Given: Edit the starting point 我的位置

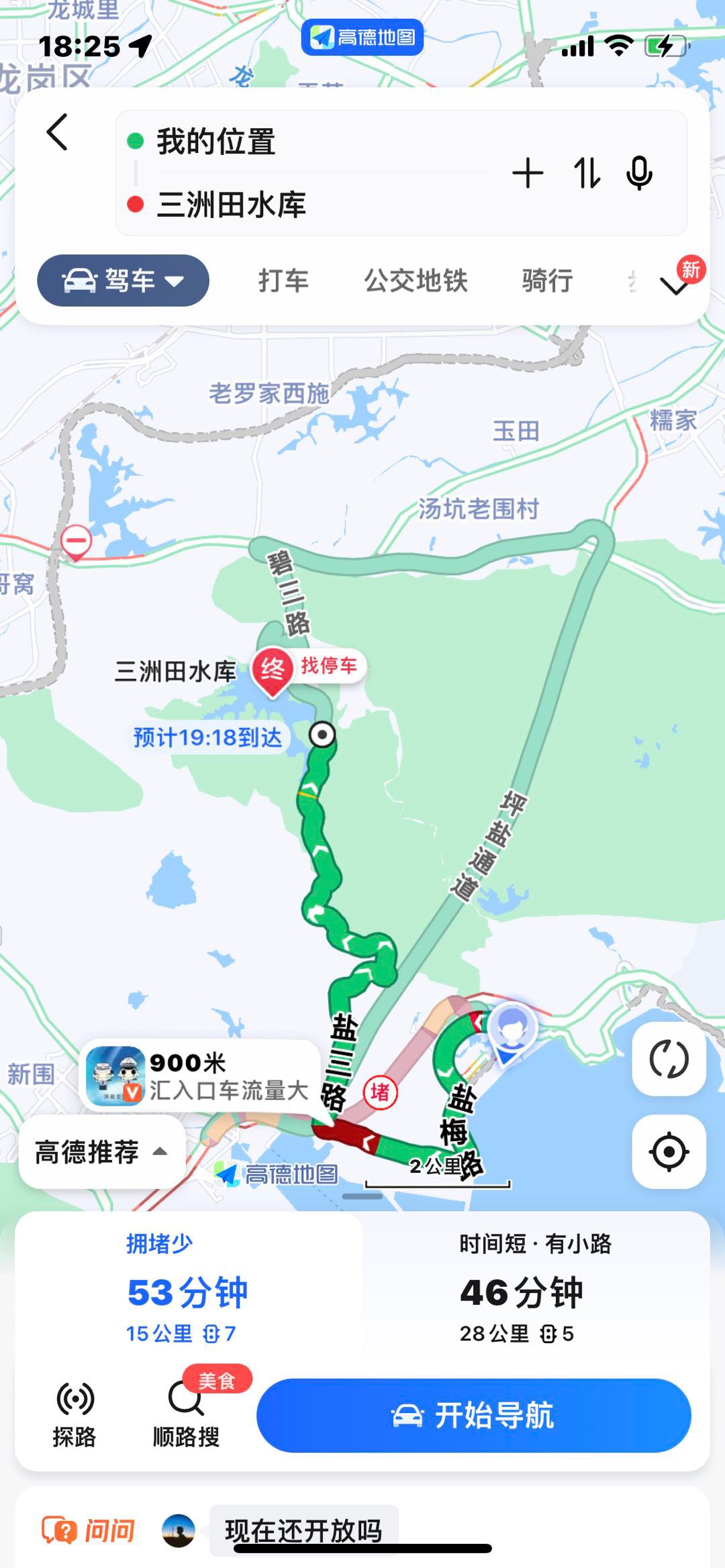Looking at the screenshot, I should (x=216, y=142).
